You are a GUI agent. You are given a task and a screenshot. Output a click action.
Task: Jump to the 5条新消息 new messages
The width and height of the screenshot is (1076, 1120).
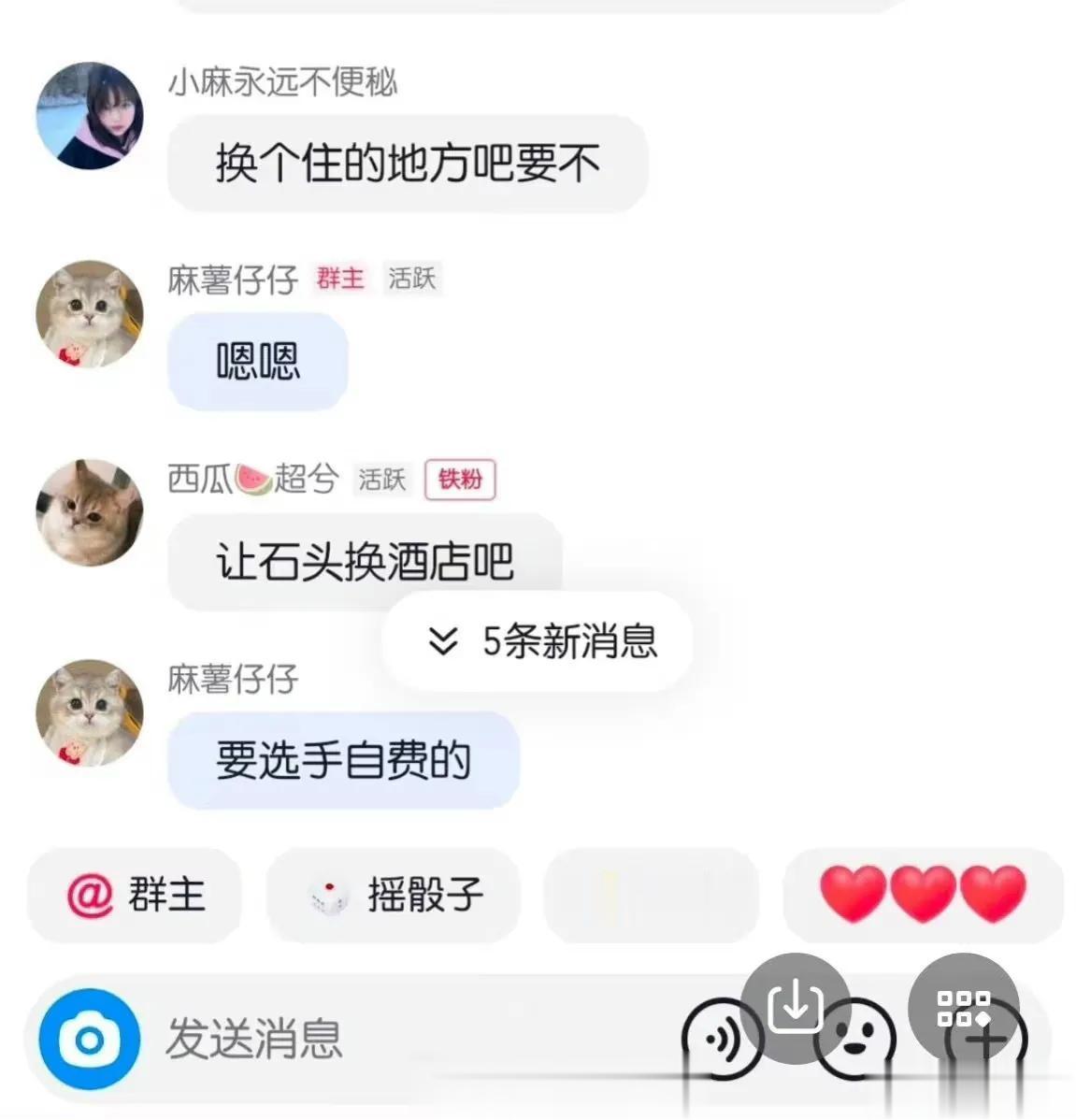pos(538,640)
